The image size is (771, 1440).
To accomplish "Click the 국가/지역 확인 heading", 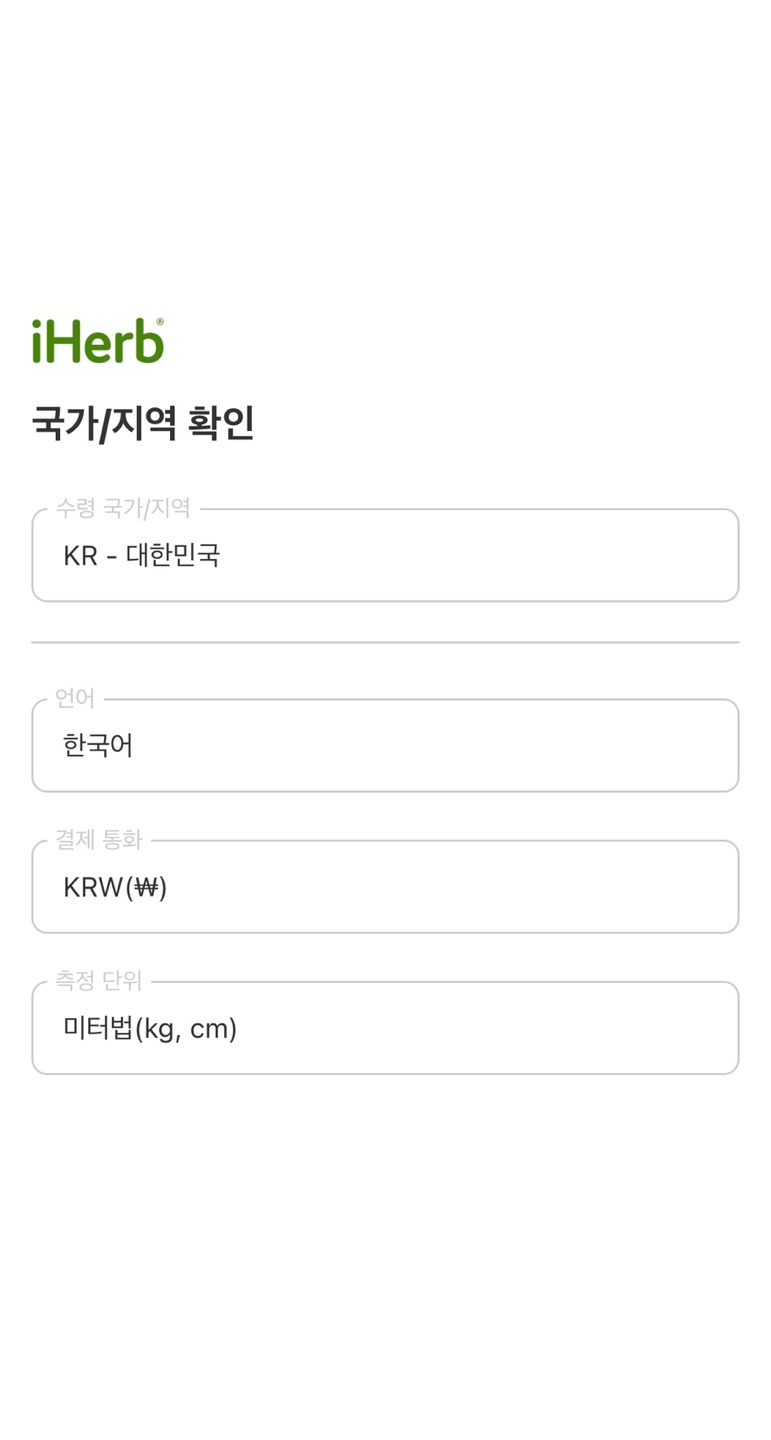I will click(143, 423).
